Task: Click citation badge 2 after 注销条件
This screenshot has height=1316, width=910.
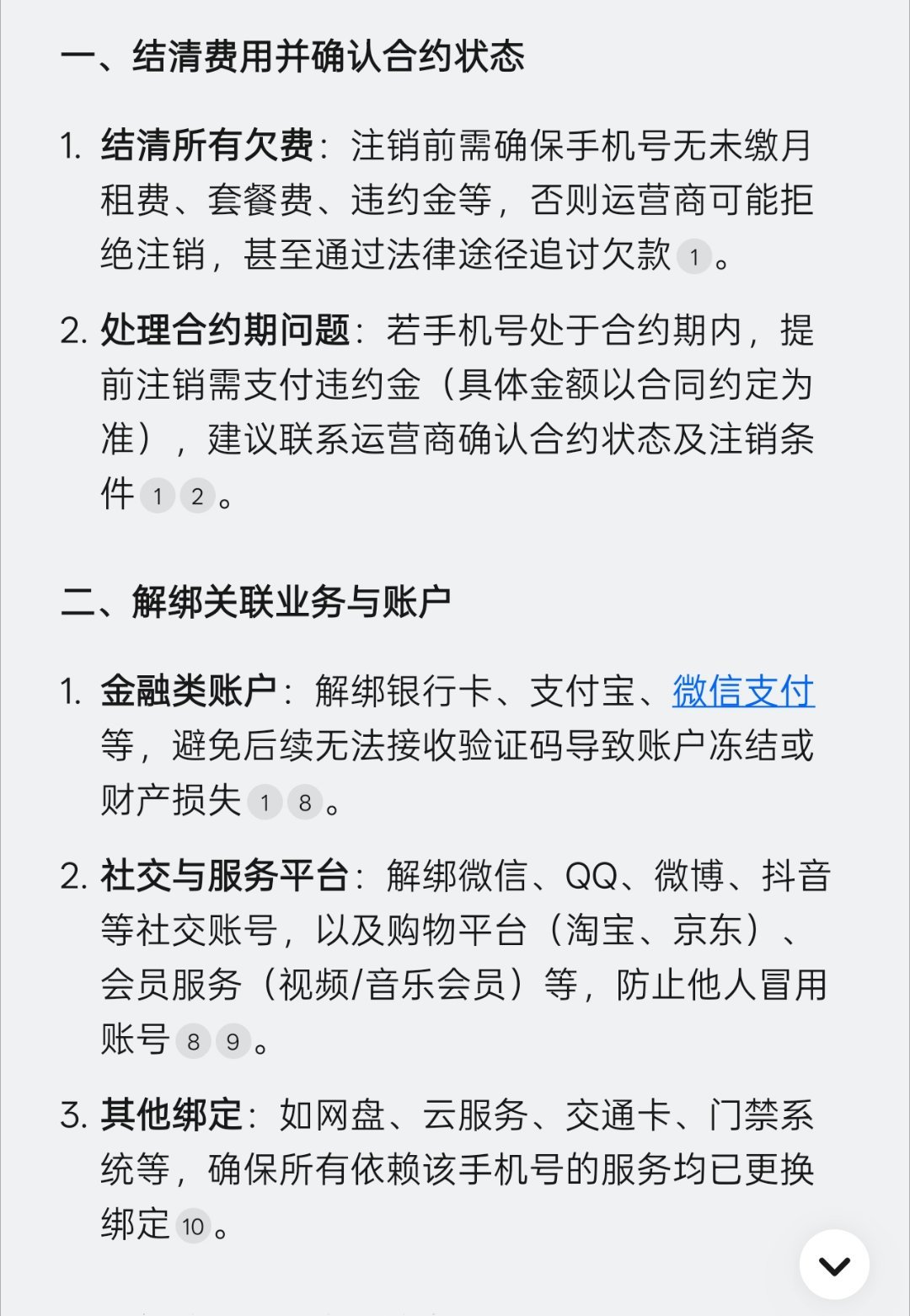Action: tap(199, 496)
